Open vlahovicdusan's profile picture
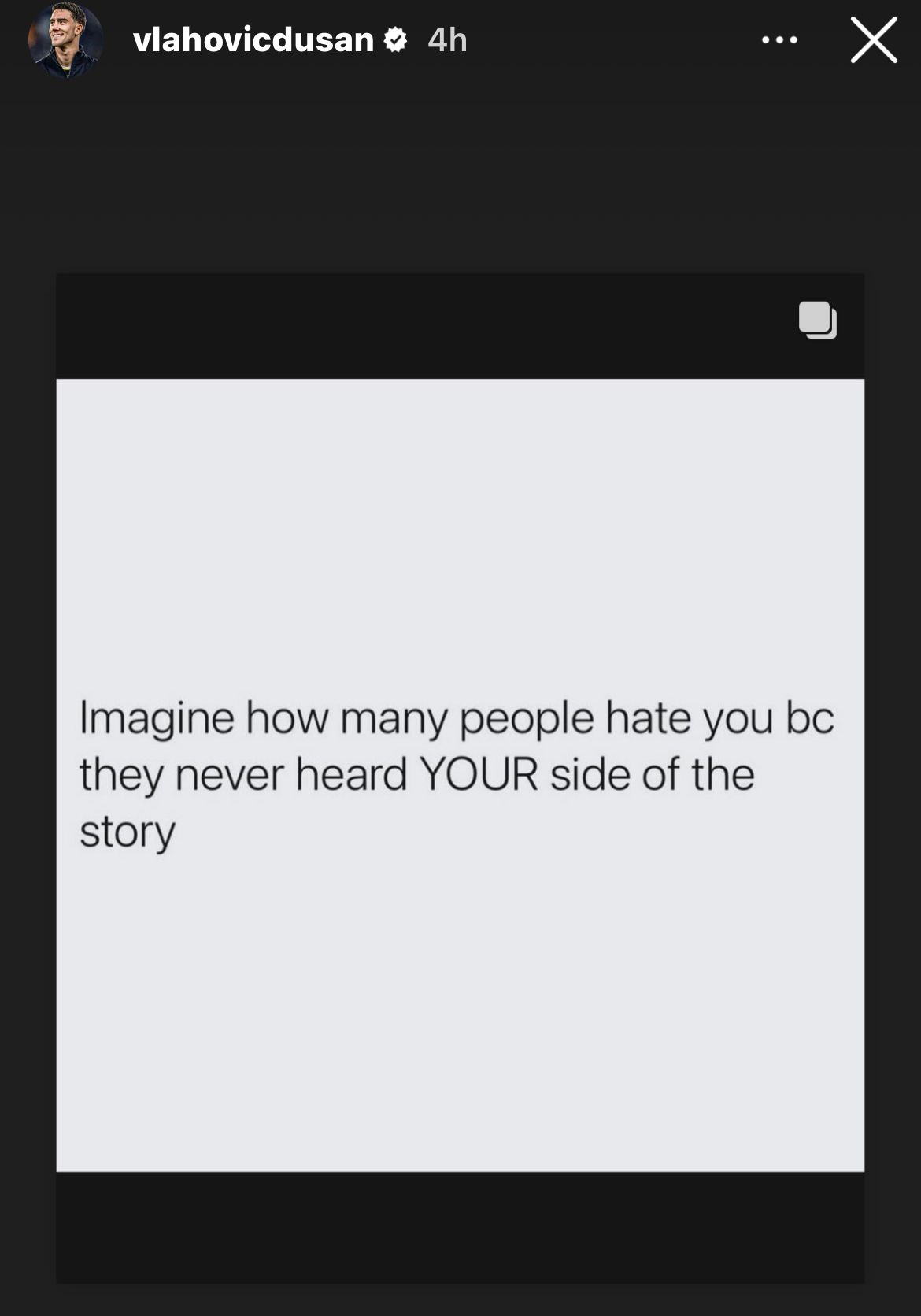 (66, 39)
